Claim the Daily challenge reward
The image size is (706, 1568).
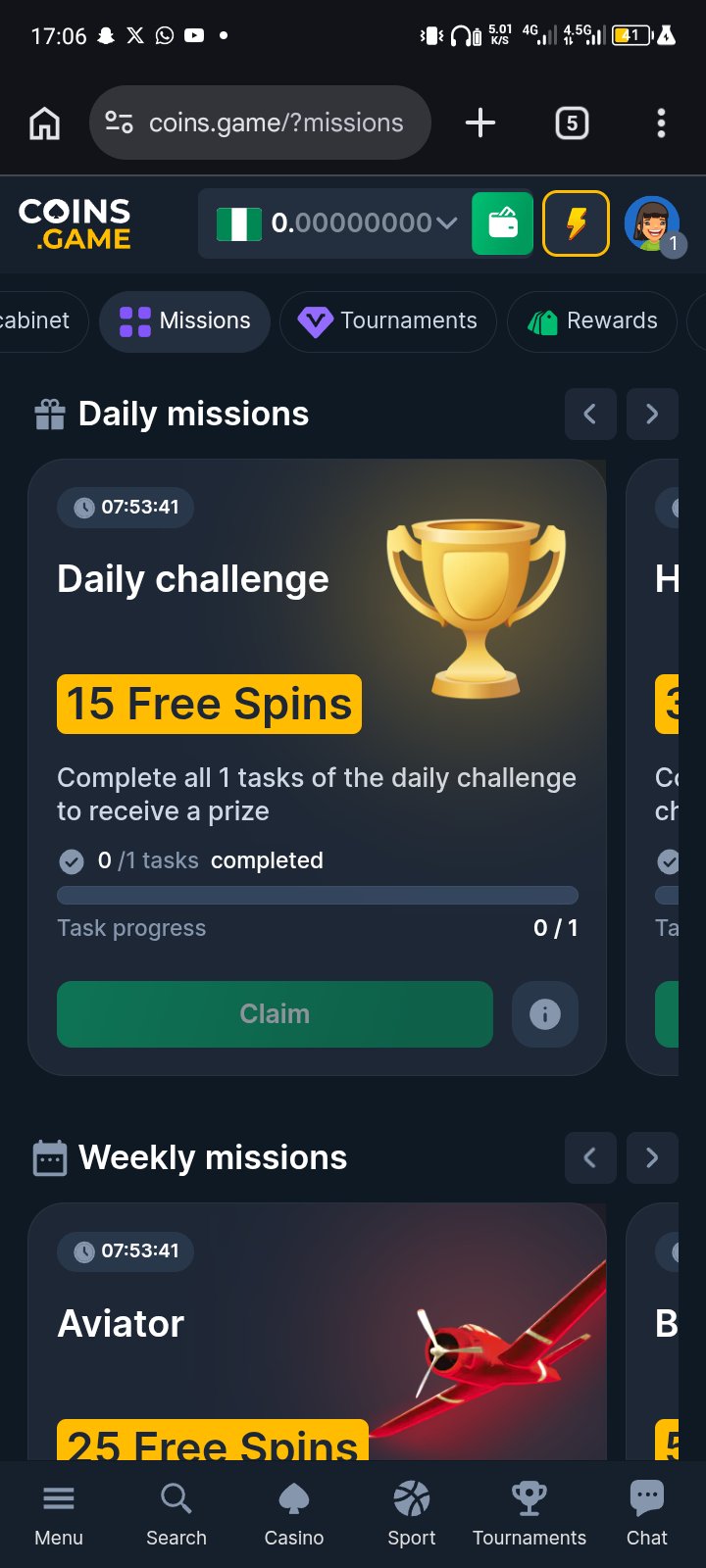pyautogui.click(x=275, y=1014)
